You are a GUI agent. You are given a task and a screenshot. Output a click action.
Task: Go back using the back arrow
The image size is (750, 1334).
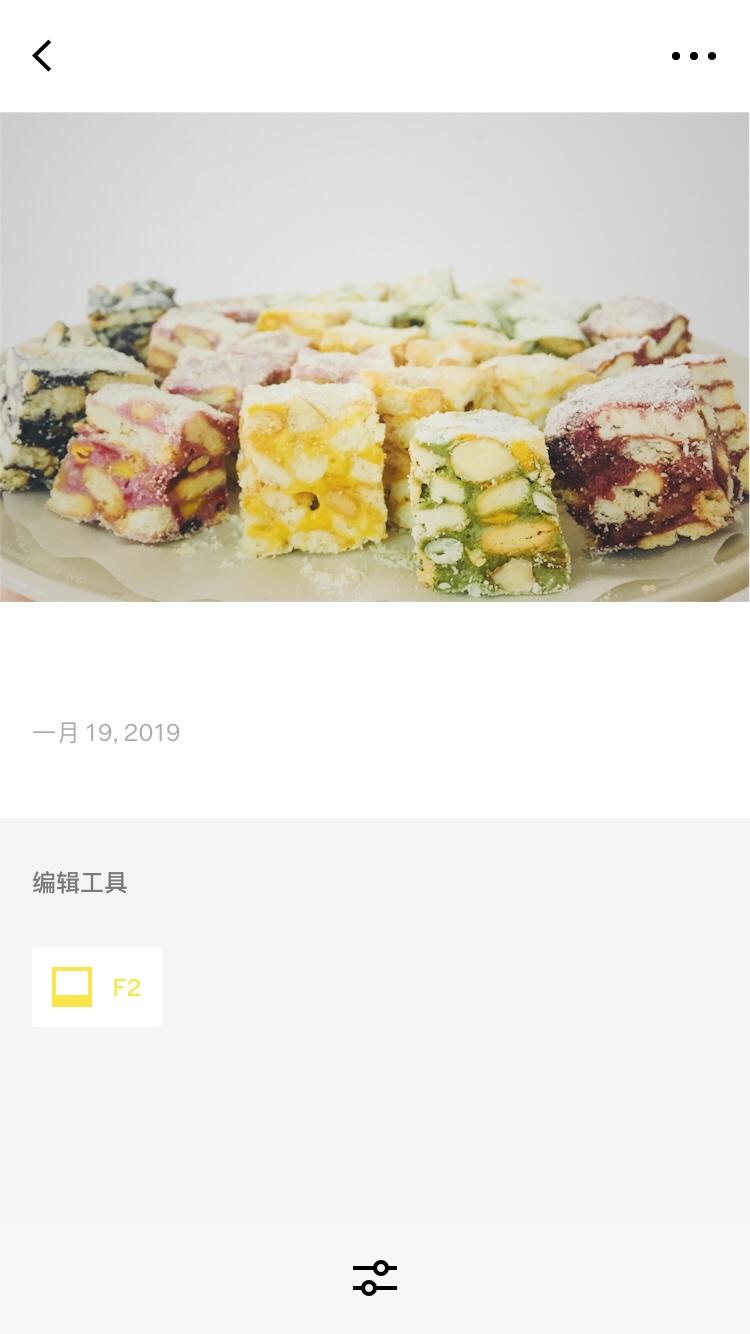coord(42,56)
